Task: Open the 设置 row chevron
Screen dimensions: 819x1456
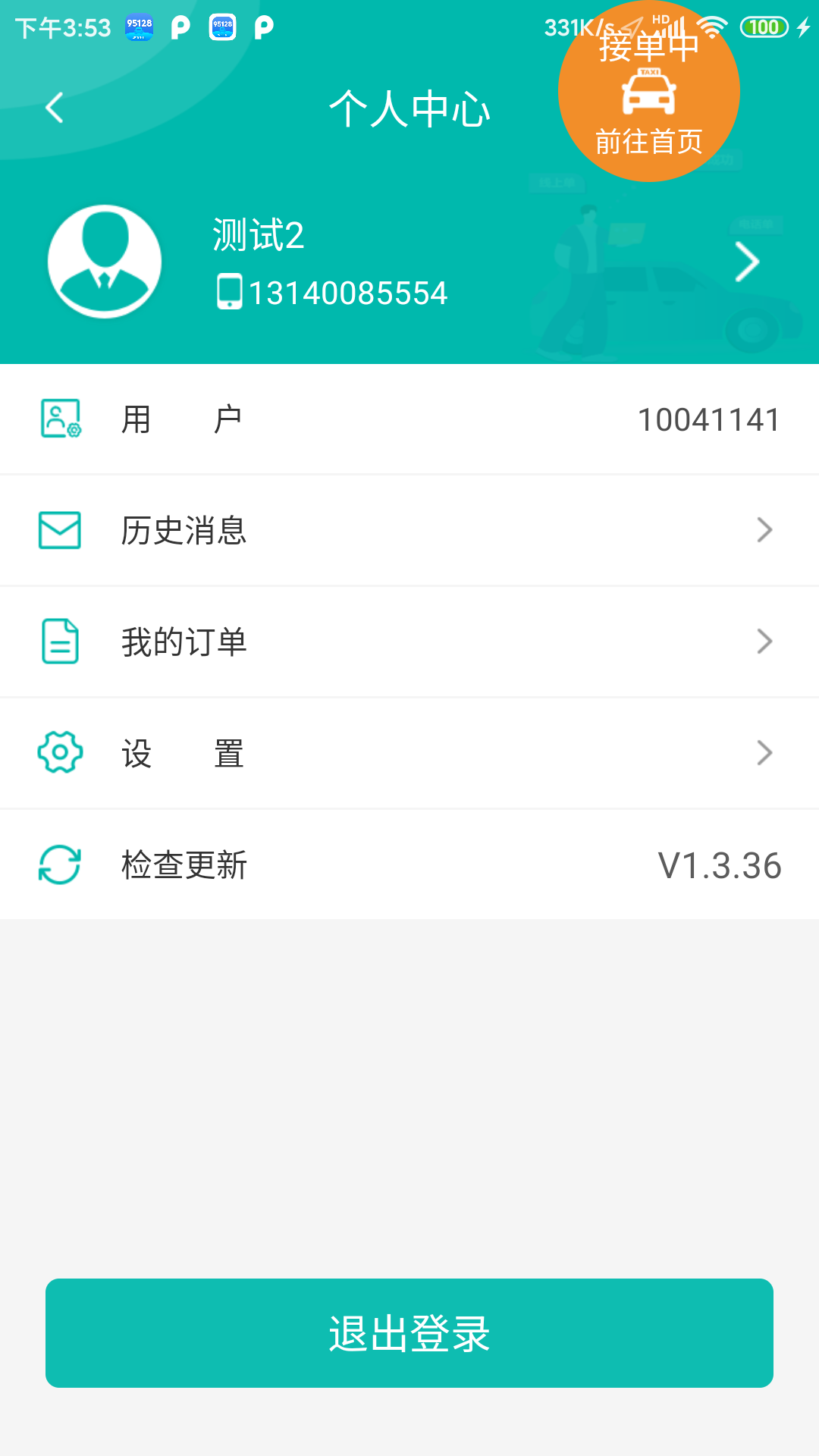Action: pyautogui.click(x=765, y=752)
